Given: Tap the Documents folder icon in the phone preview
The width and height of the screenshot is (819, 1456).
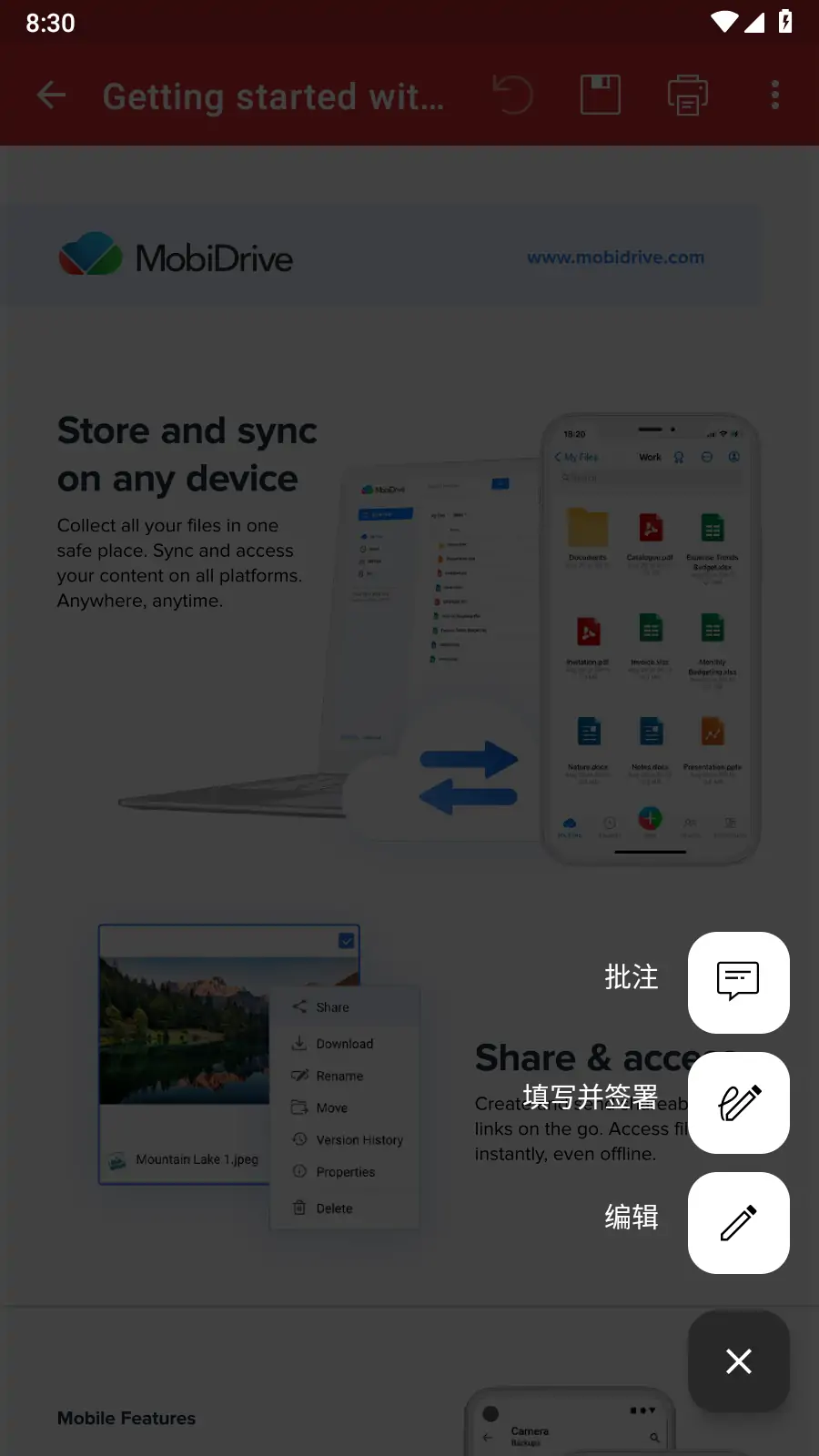Looking at the screenshot, I should click(587, 528).
